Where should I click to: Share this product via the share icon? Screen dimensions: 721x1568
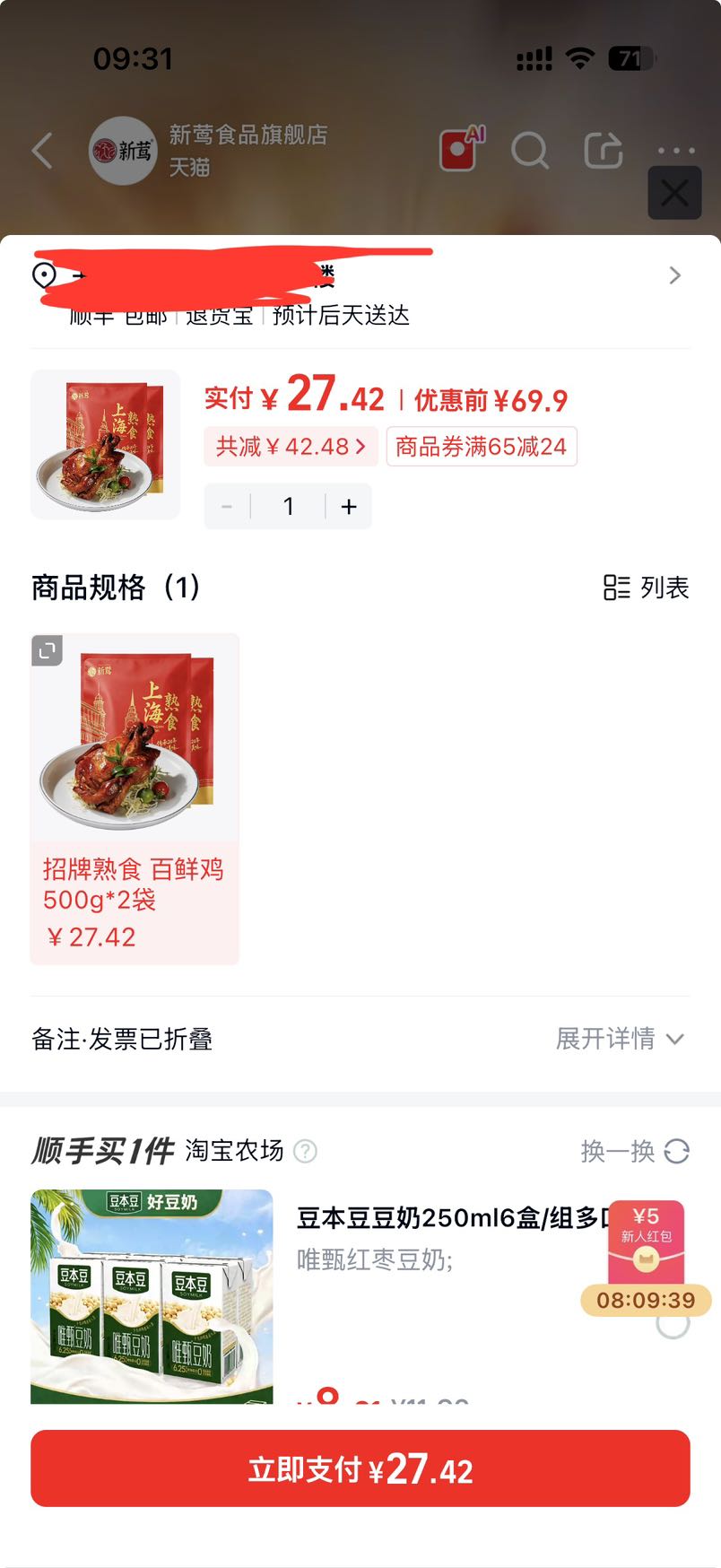tap(604, 150)
